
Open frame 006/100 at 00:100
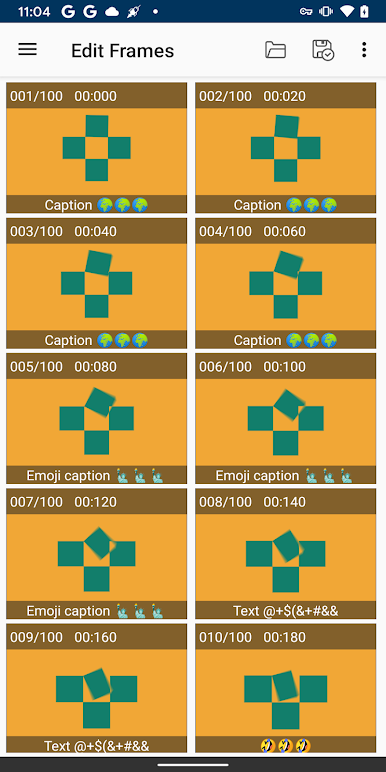point(286,418)
